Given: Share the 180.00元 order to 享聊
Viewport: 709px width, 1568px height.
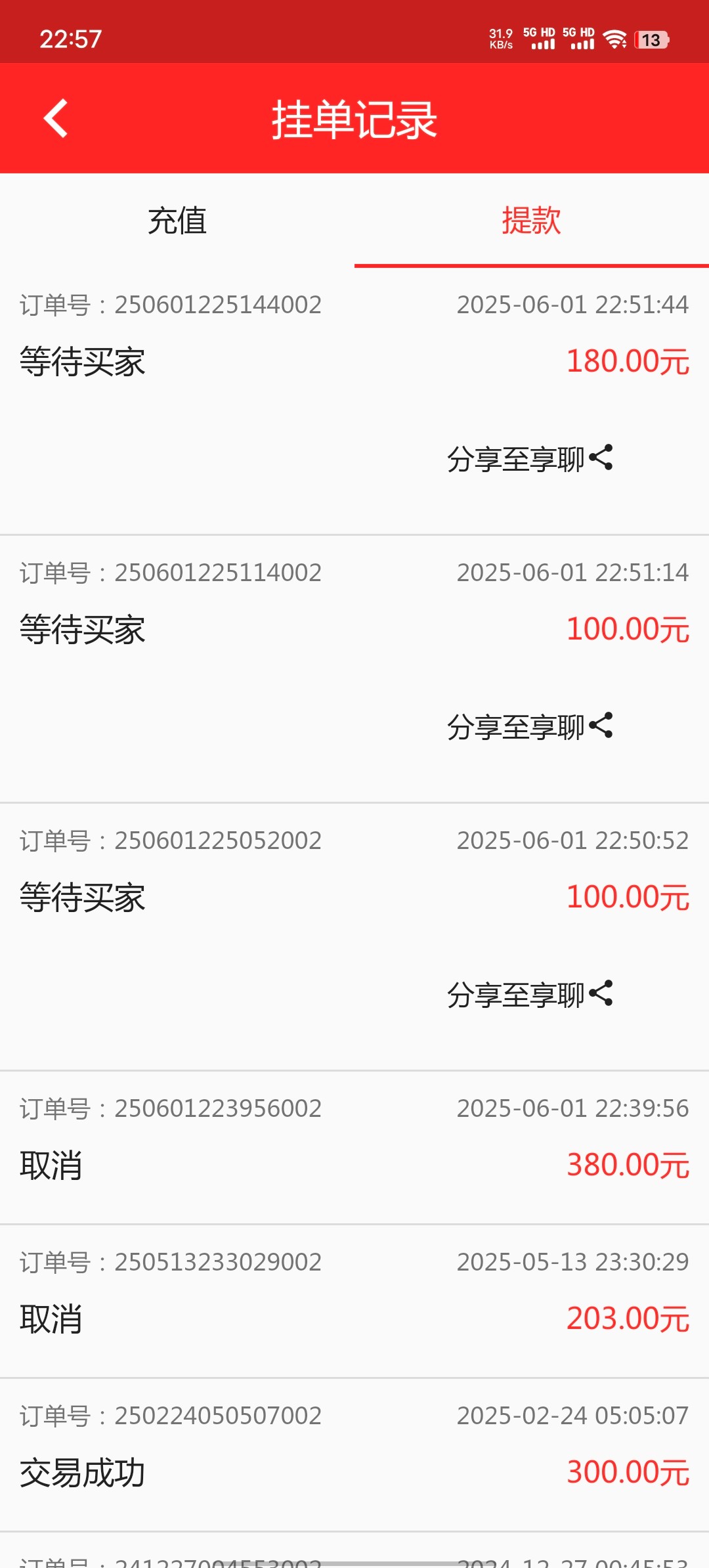Looking at the screenshot, I should (529, 458).
